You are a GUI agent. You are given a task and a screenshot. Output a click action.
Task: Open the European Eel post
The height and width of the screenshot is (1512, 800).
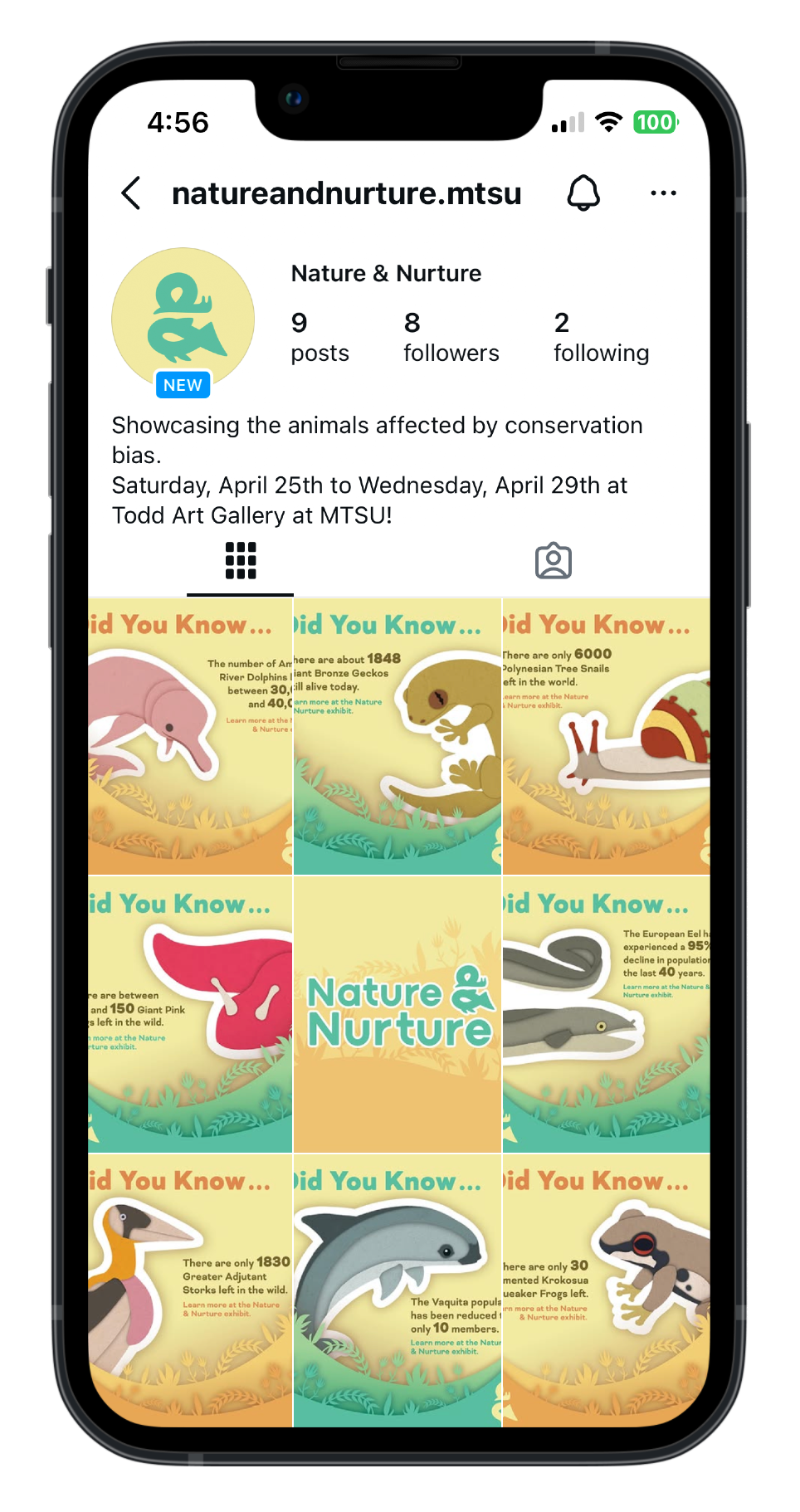click(x=607, y=1014)
